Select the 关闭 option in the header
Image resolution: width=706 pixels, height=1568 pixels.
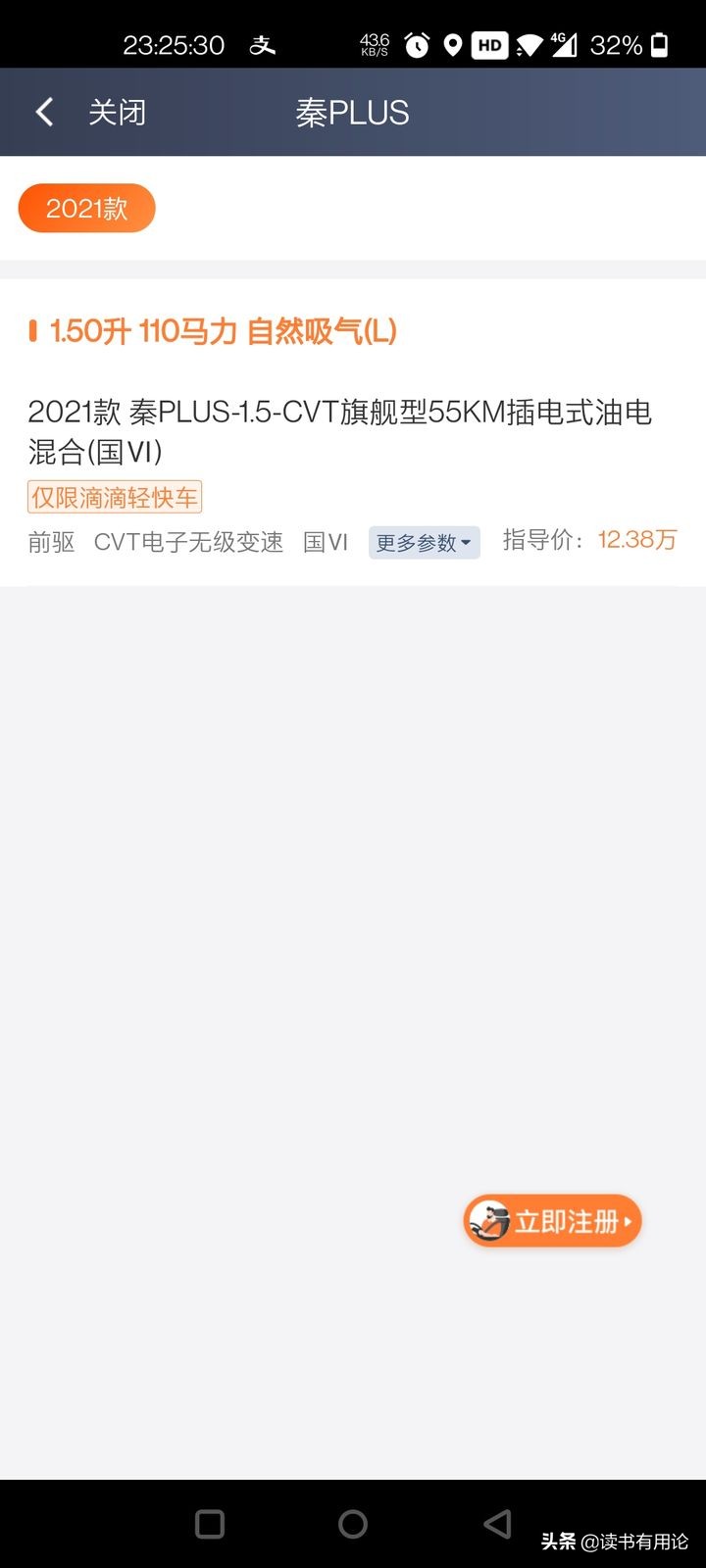click(116, 112)
